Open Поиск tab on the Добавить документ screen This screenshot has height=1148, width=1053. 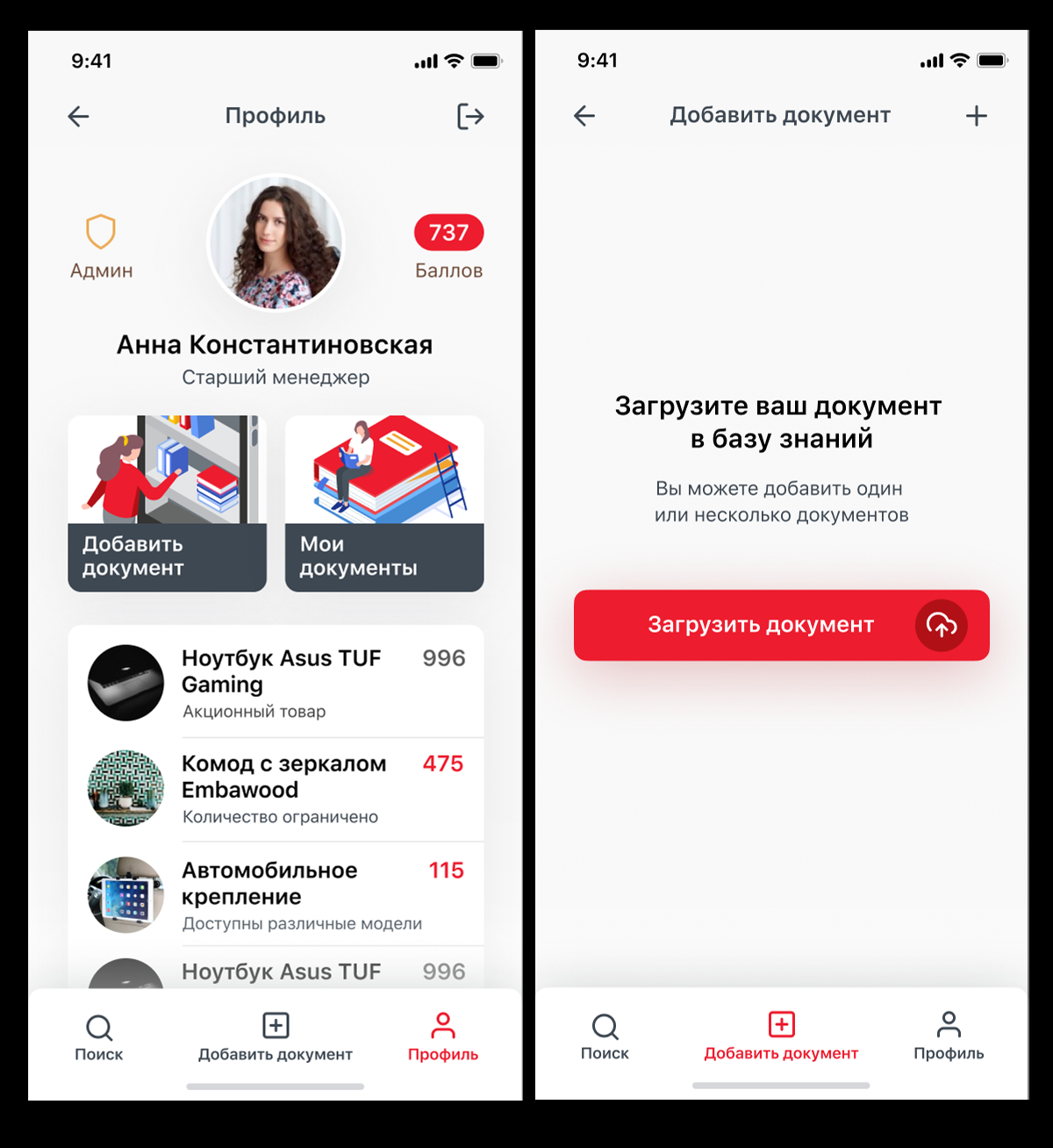[605, 1037]
